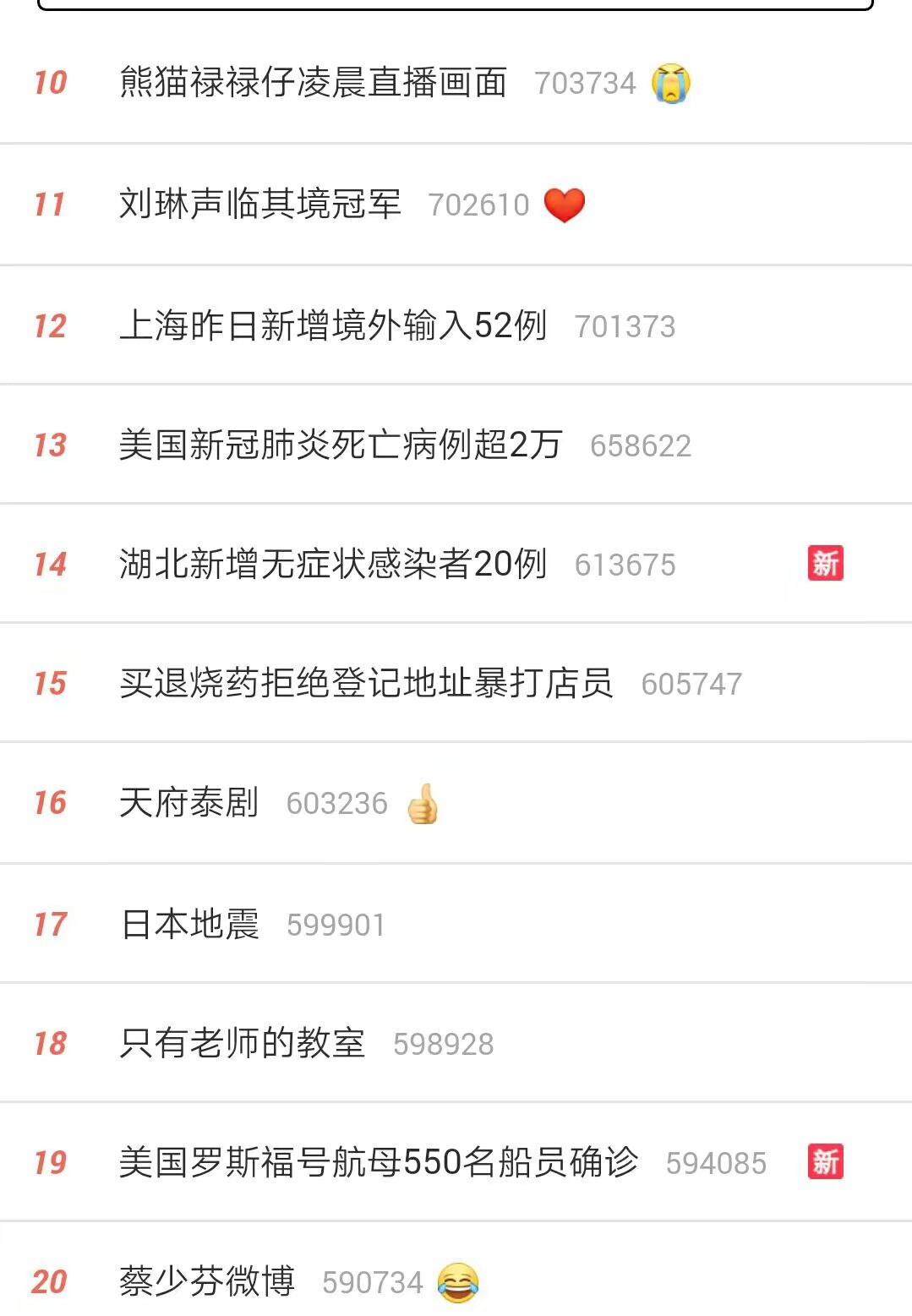Select the 蔡少芬微博 trending topic

coord(206,1282)
